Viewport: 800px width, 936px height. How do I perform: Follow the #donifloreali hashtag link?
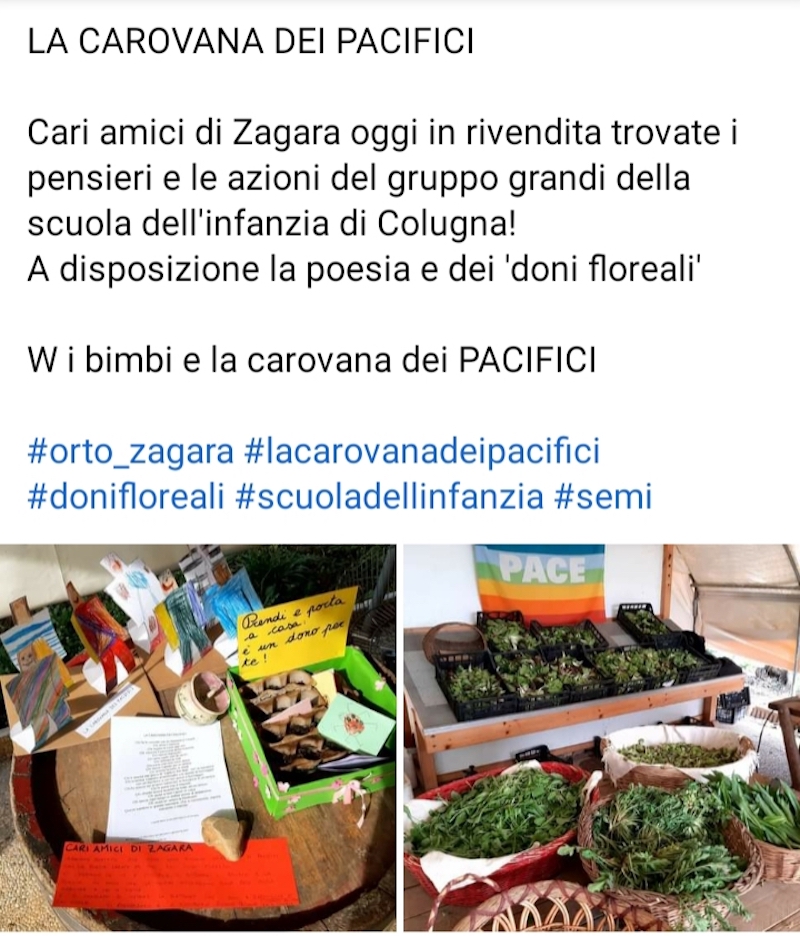coord(126,497)
